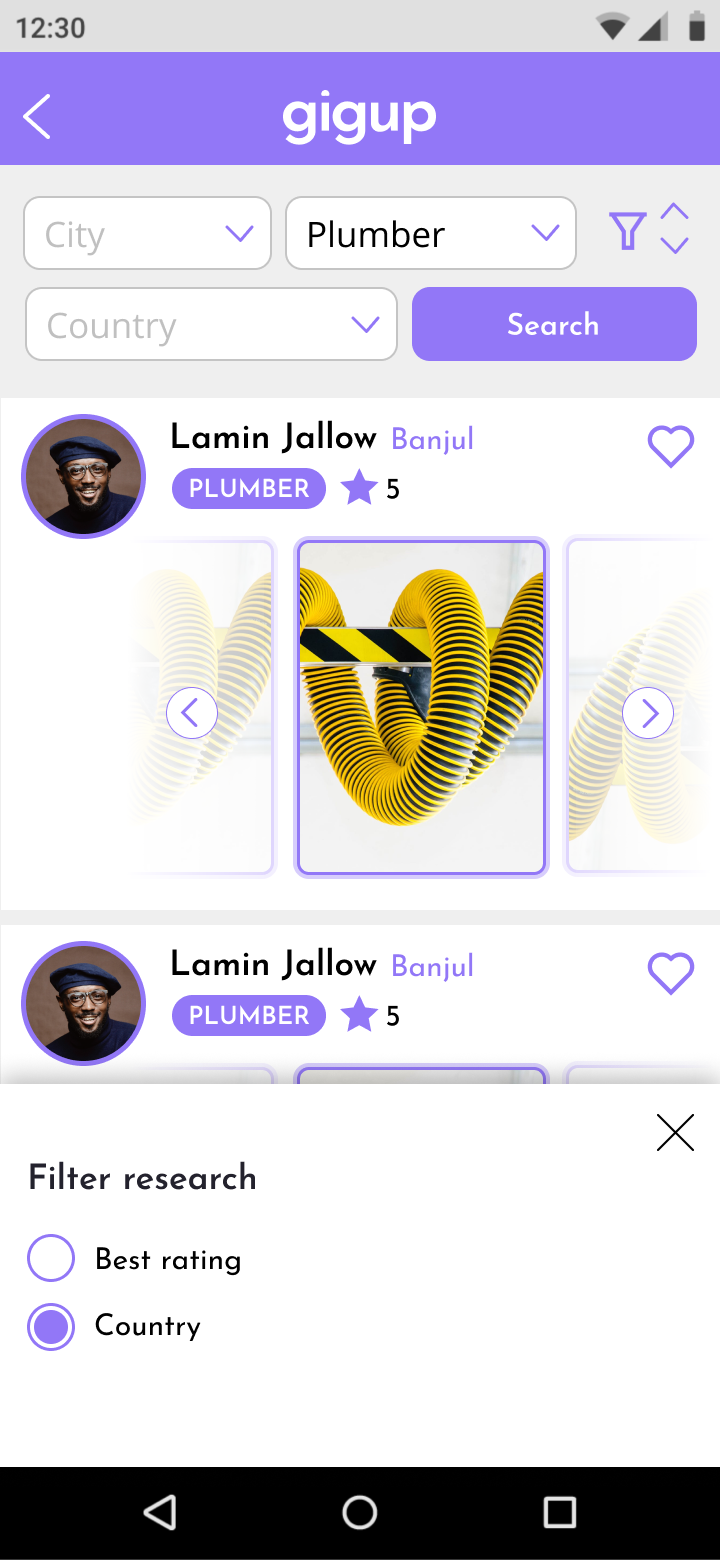Expand the Plumber profession dropdown
The image size is (720, 1560).
(x=431, y=233)
